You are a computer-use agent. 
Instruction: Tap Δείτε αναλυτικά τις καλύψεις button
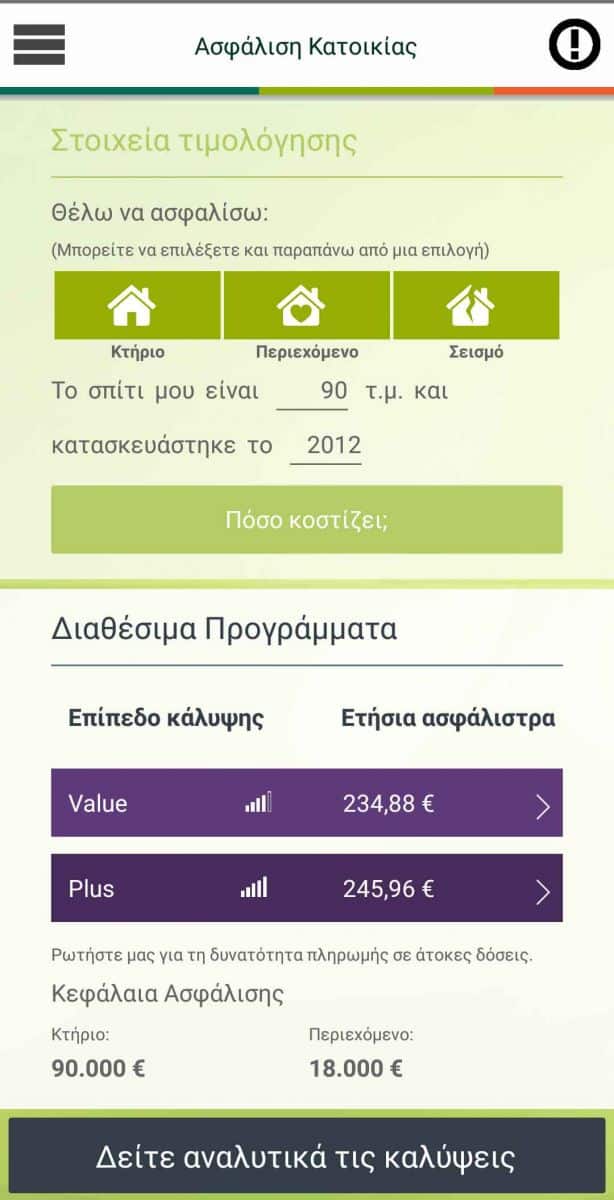pyautogui.click(x=306, y=1157)
